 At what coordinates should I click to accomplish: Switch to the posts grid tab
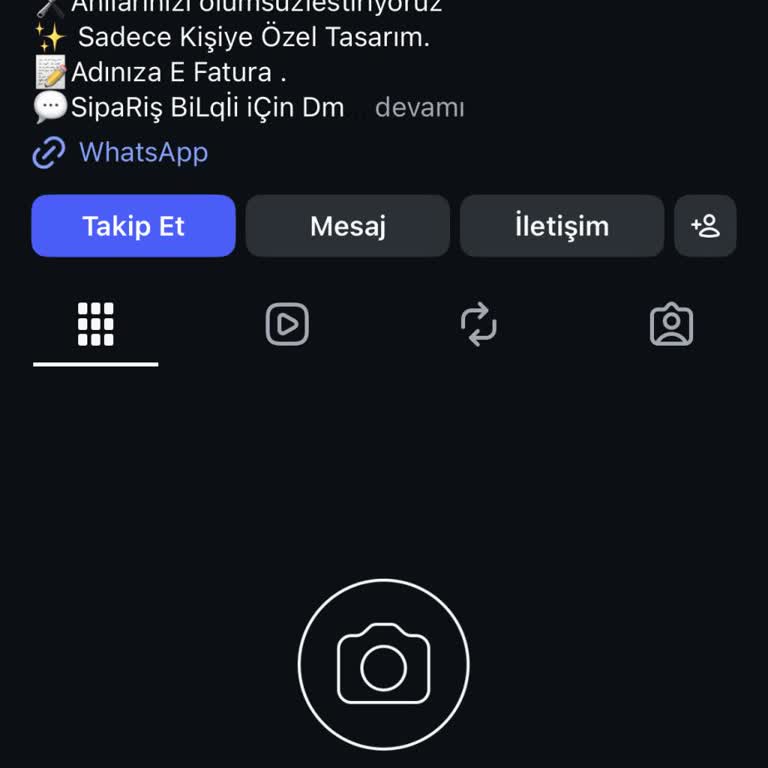click(x=96, y=325)
